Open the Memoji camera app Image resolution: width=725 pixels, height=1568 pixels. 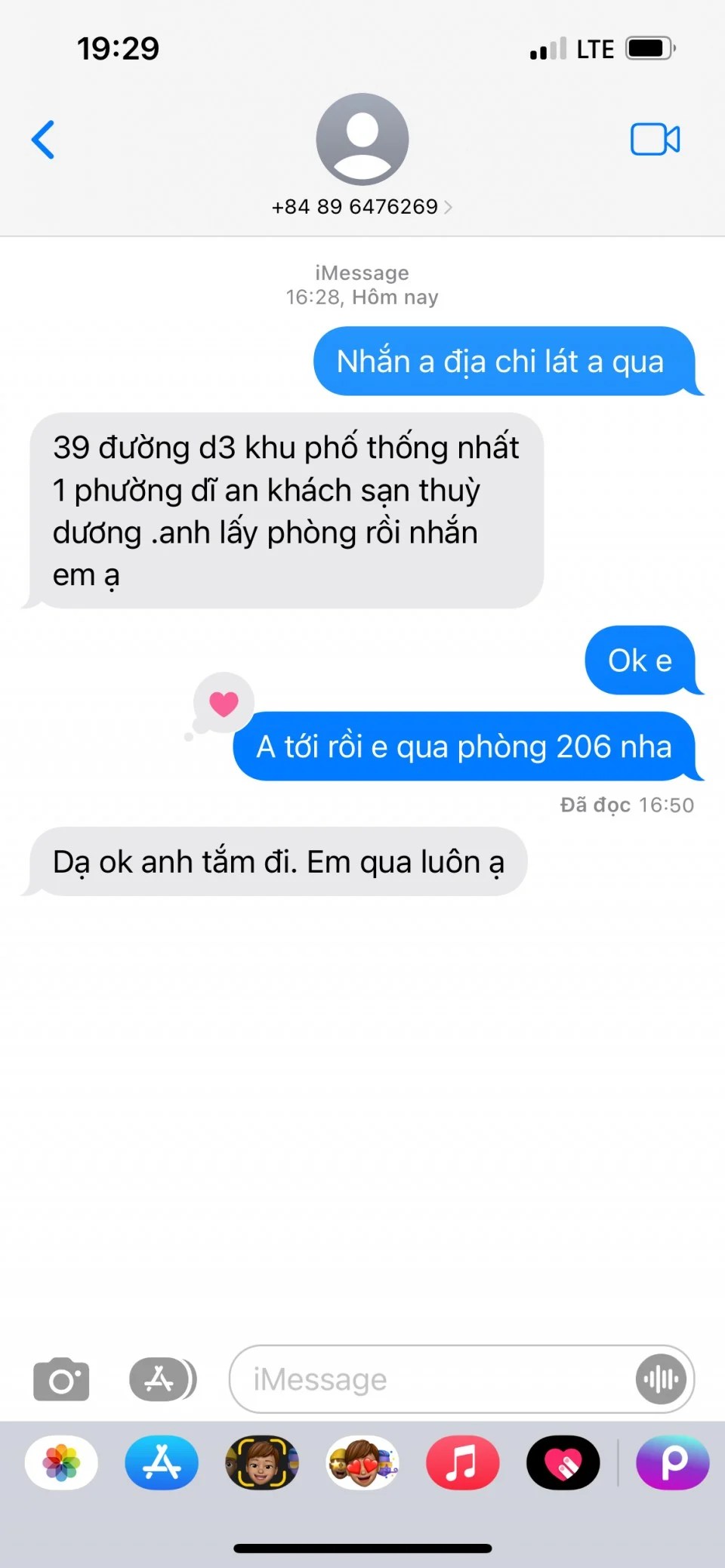(262, 1462)
